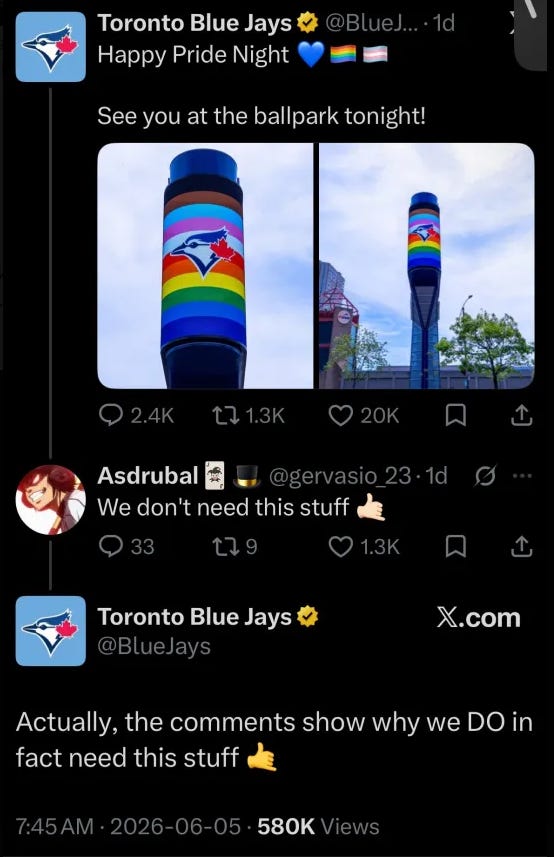Like the Happy Pride Night post
Image resolution: width=554 pixels, height=857 pixels.
point(364,416)
